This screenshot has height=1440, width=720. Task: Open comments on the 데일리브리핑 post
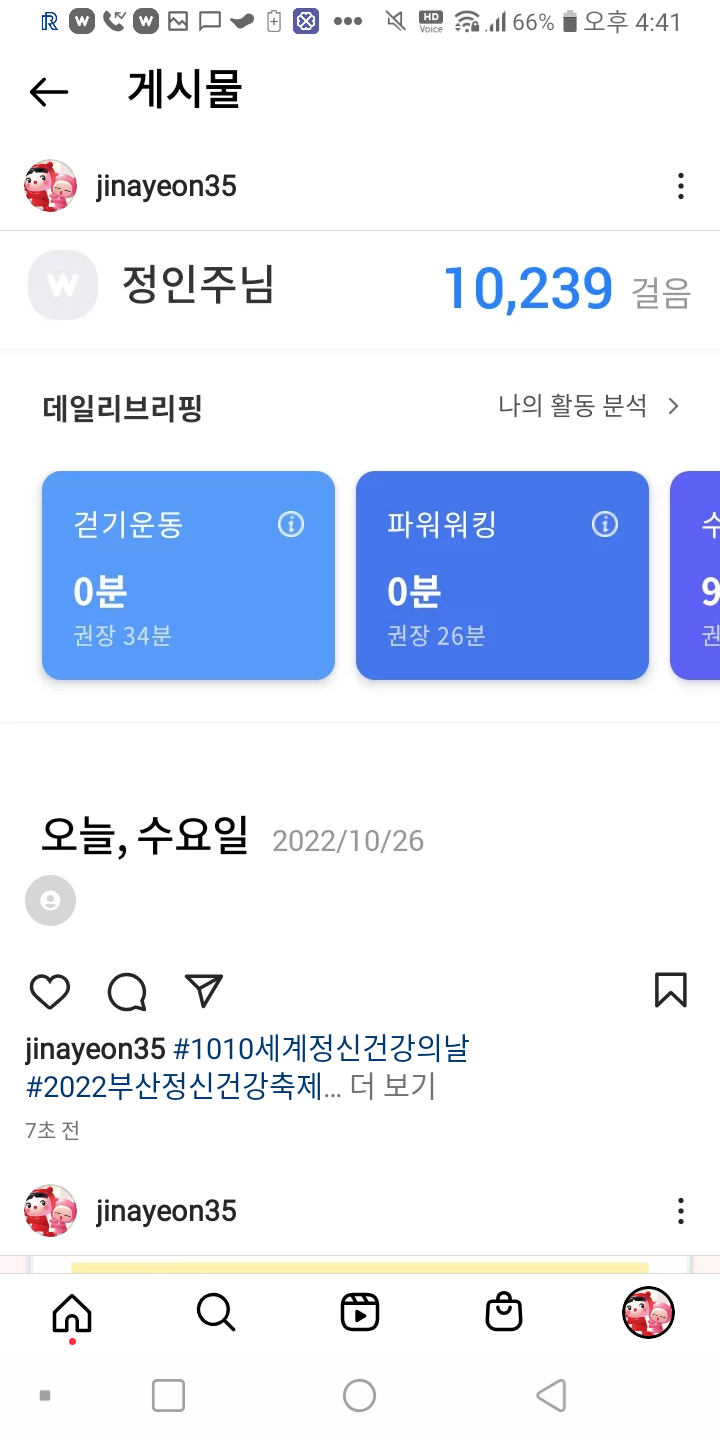click(x=127, y=991)
